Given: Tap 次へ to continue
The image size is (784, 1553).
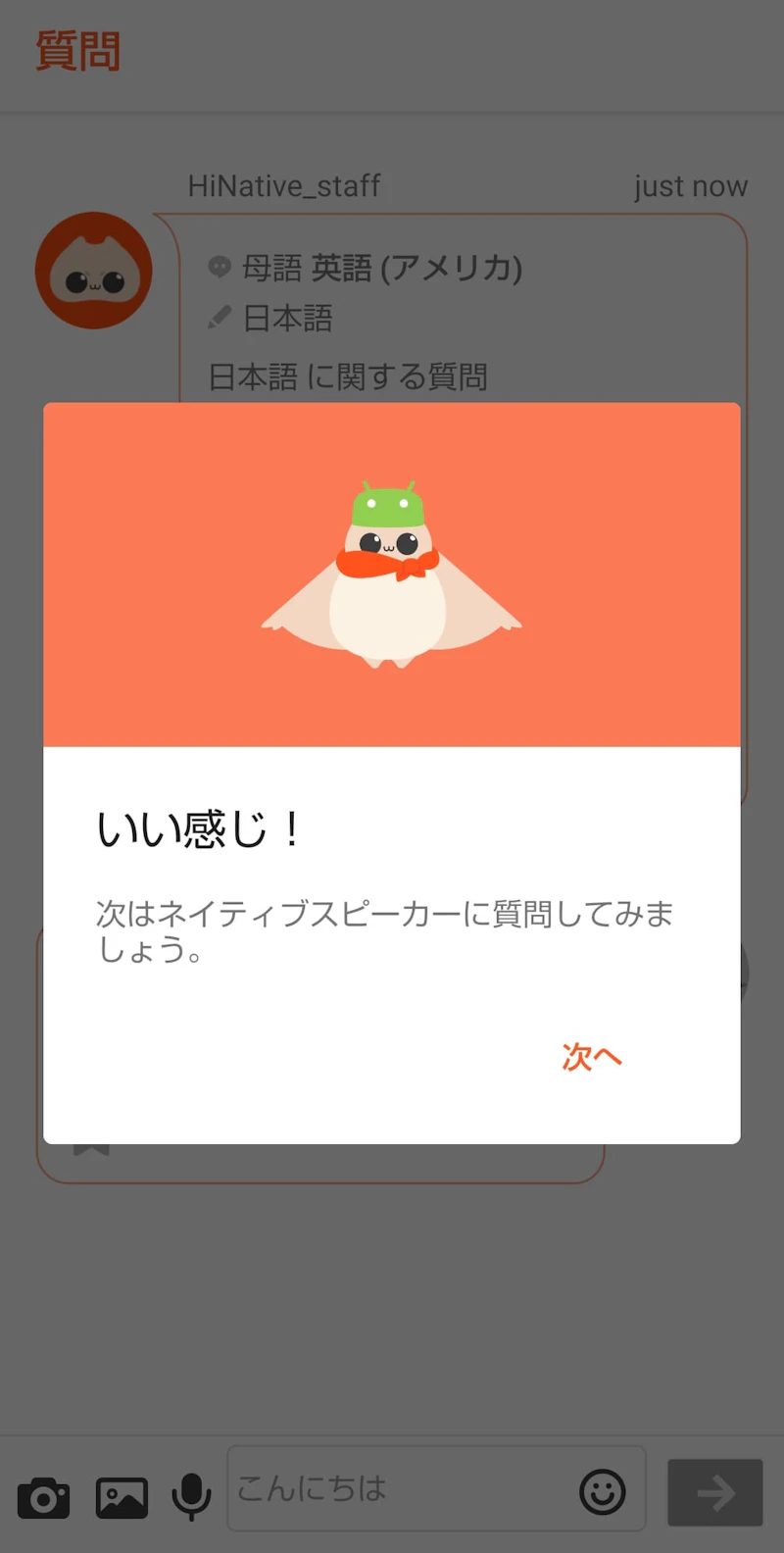Looking at the screenshot, I should 591,1057.
